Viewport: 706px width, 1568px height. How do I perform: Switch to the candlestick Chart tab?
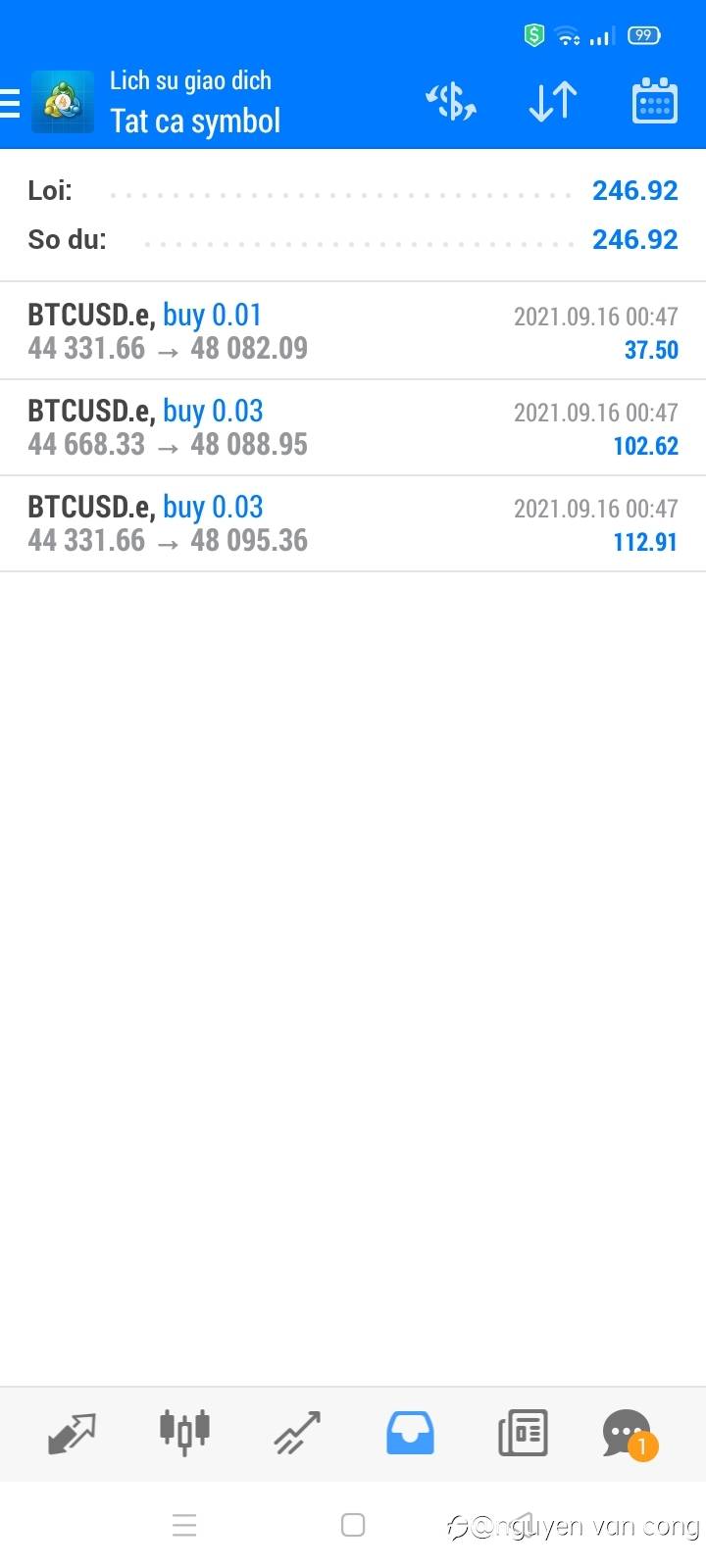click(184, 1432)
